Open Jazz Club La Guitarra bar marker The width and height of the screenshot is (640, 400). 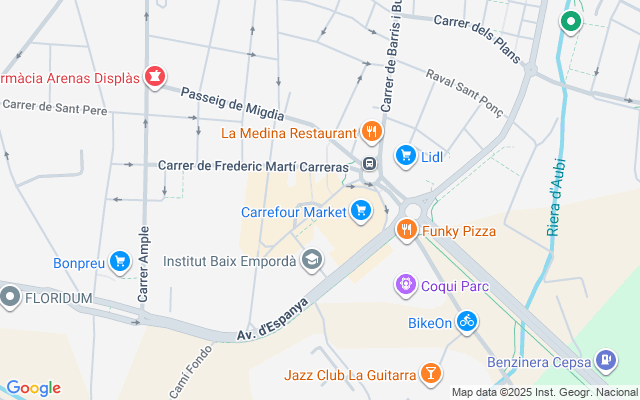click(430, 374)
